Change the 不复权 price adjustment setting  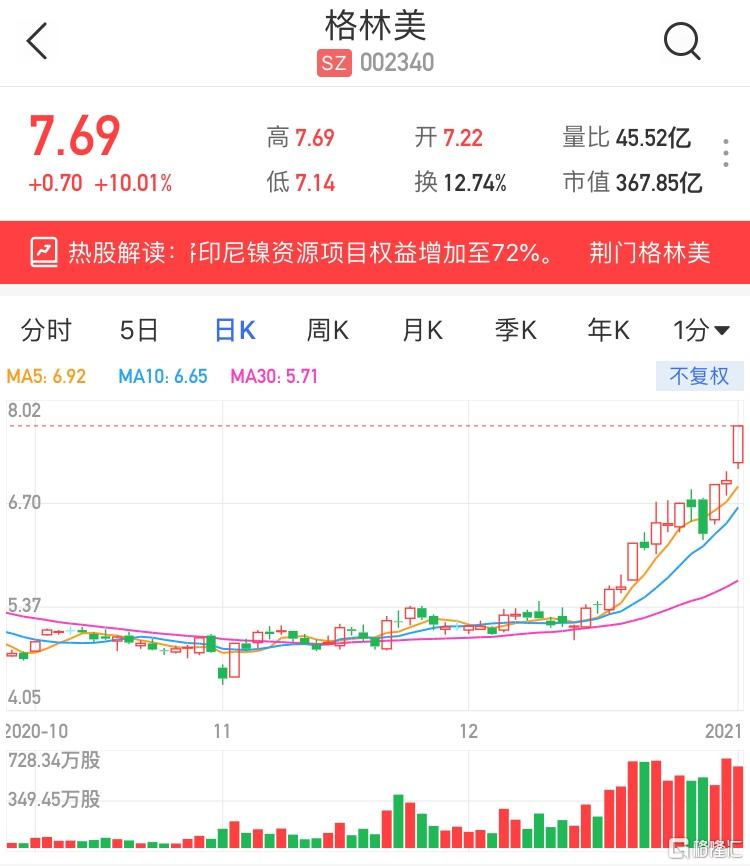click(700, 377)
